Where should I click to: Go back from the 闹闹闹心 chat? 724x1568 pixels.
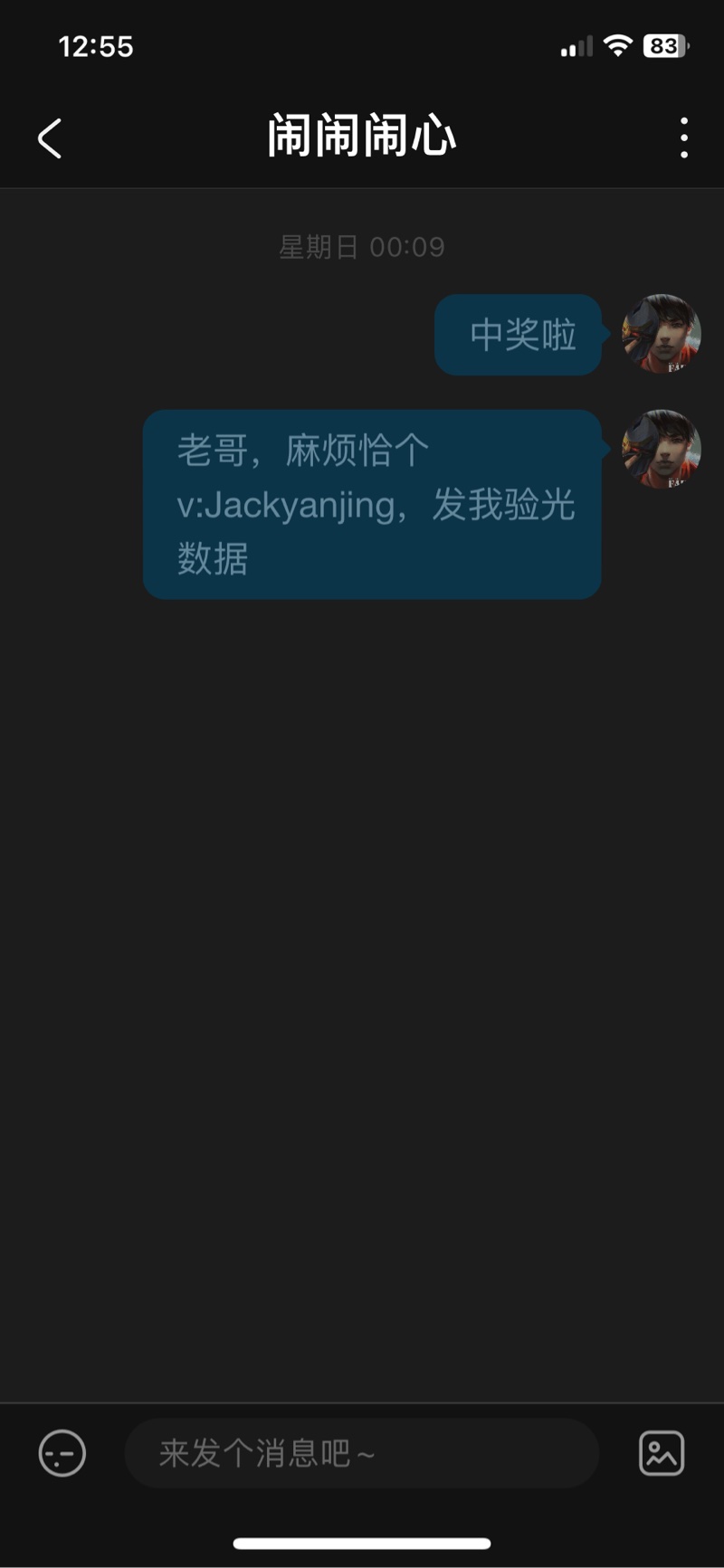click(x=50, y=138)
